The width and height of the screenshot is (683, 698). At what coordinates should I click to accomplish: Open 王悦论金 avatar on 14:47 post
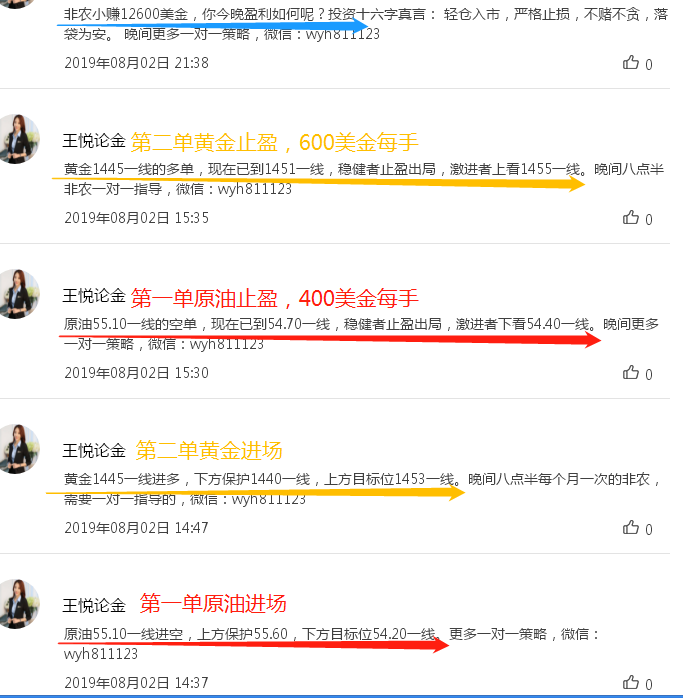point(20,449)
